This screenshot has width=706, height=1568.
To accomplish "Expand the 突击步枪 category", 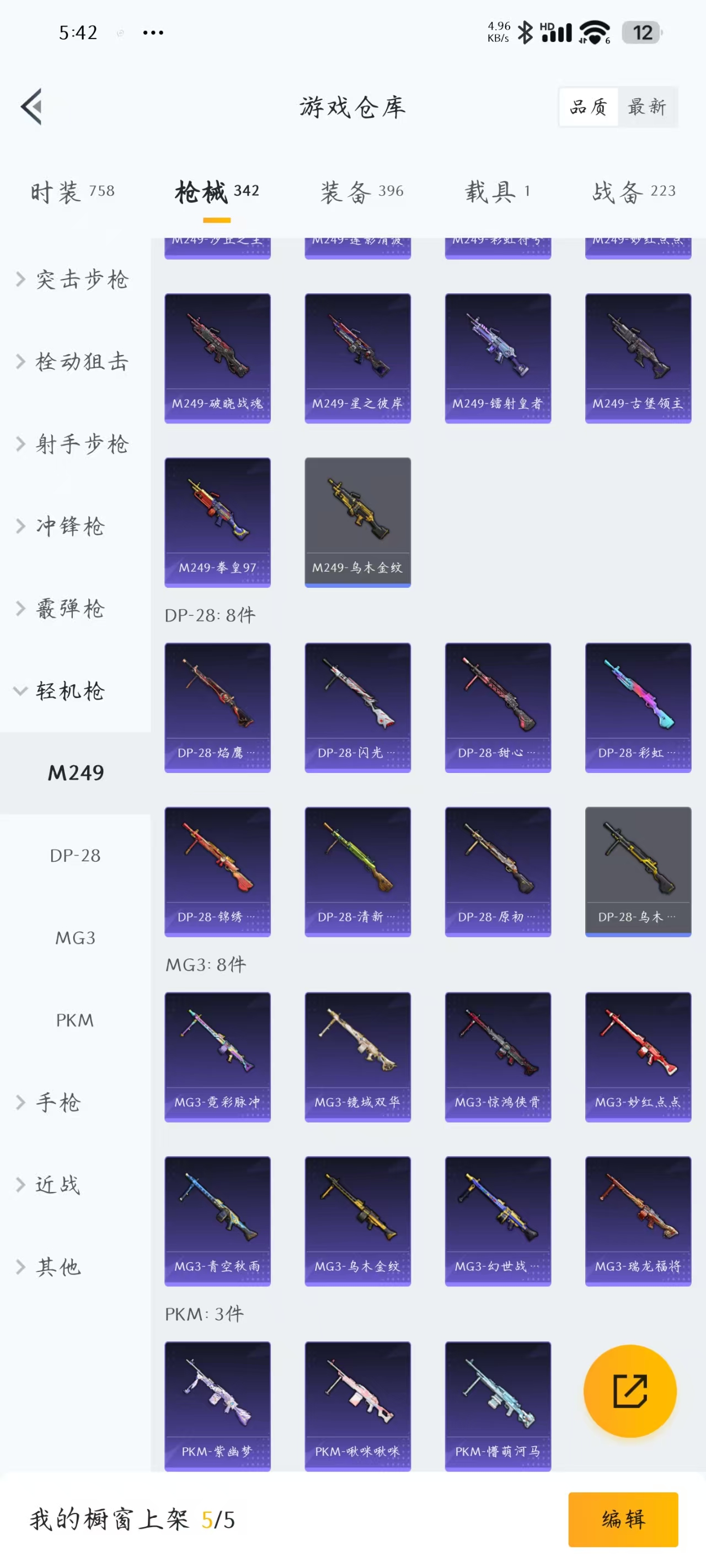I will tap(73, 280).
